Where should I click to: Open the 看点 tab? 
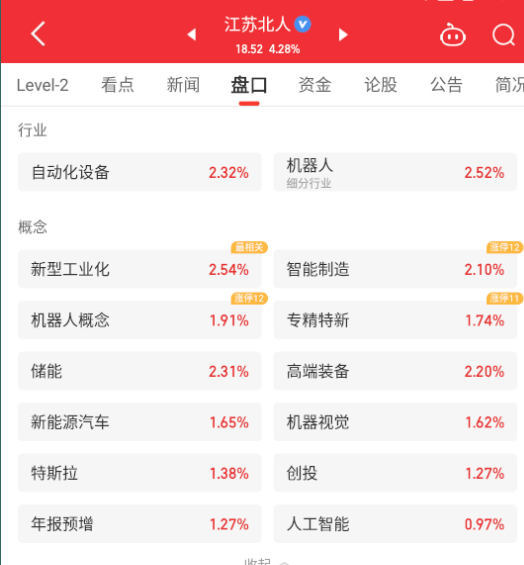(117, 85)
